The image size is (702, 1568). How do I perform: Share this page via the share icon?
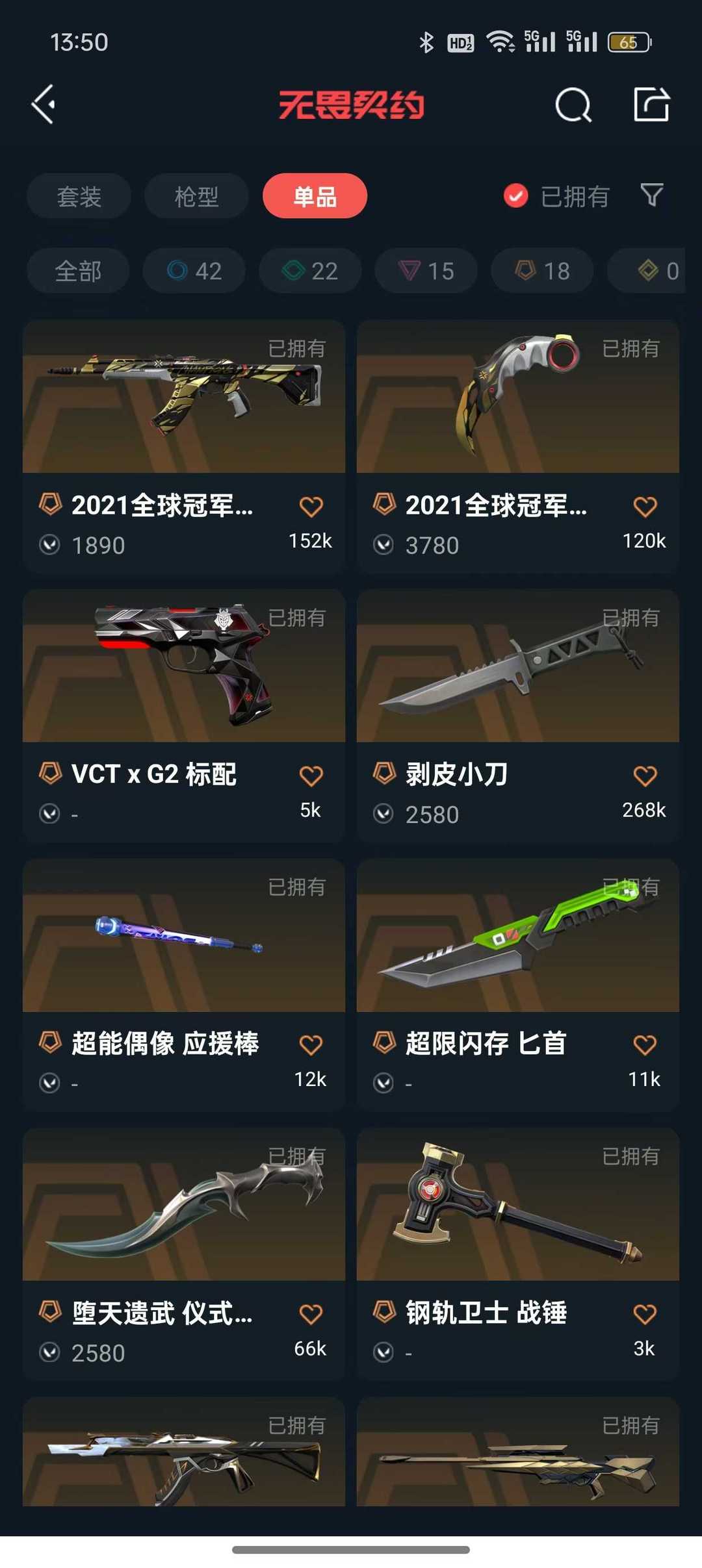tap(651, 105)
